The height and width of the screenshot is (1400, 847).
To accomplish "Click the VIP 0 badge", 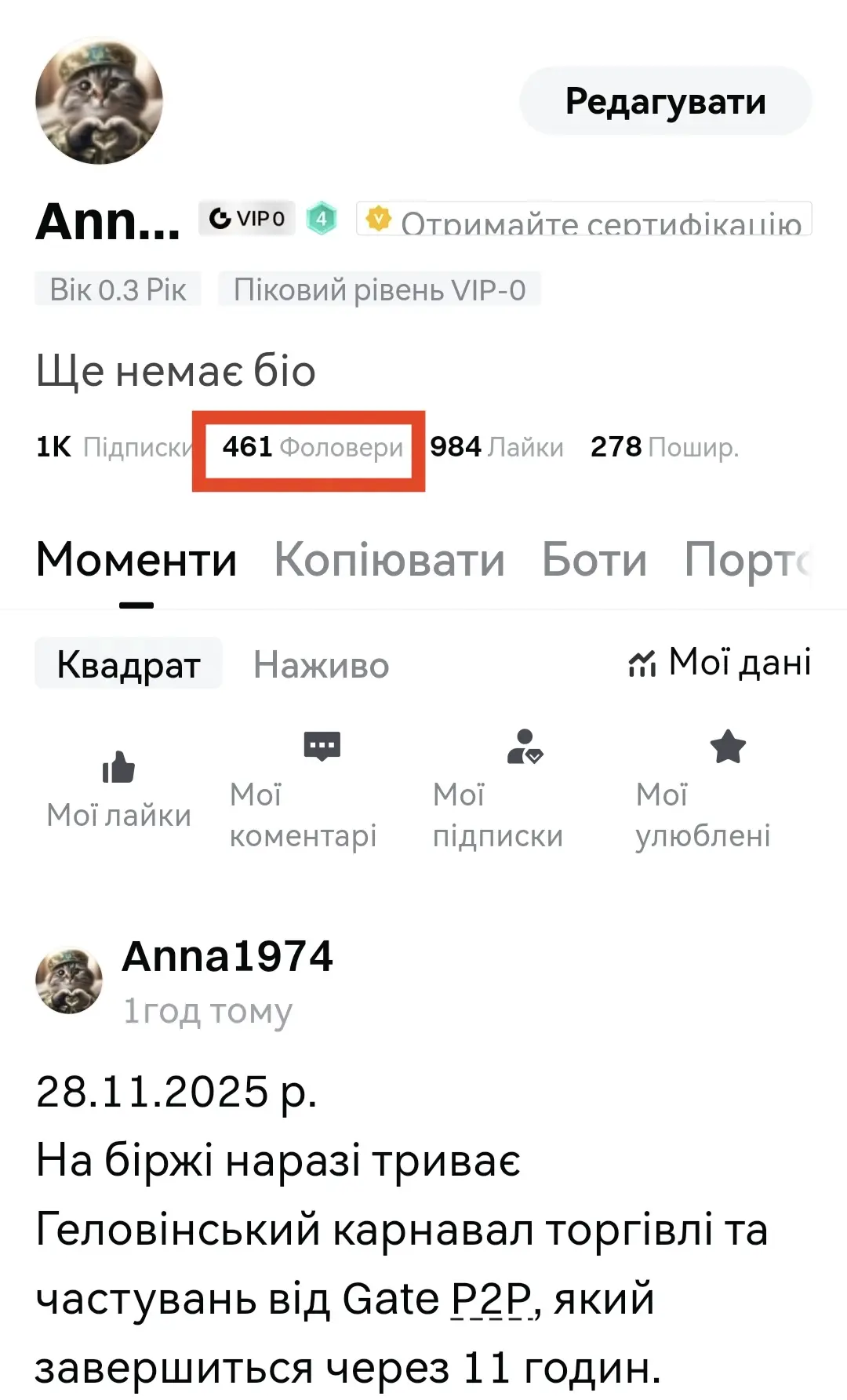I will 245,218.
